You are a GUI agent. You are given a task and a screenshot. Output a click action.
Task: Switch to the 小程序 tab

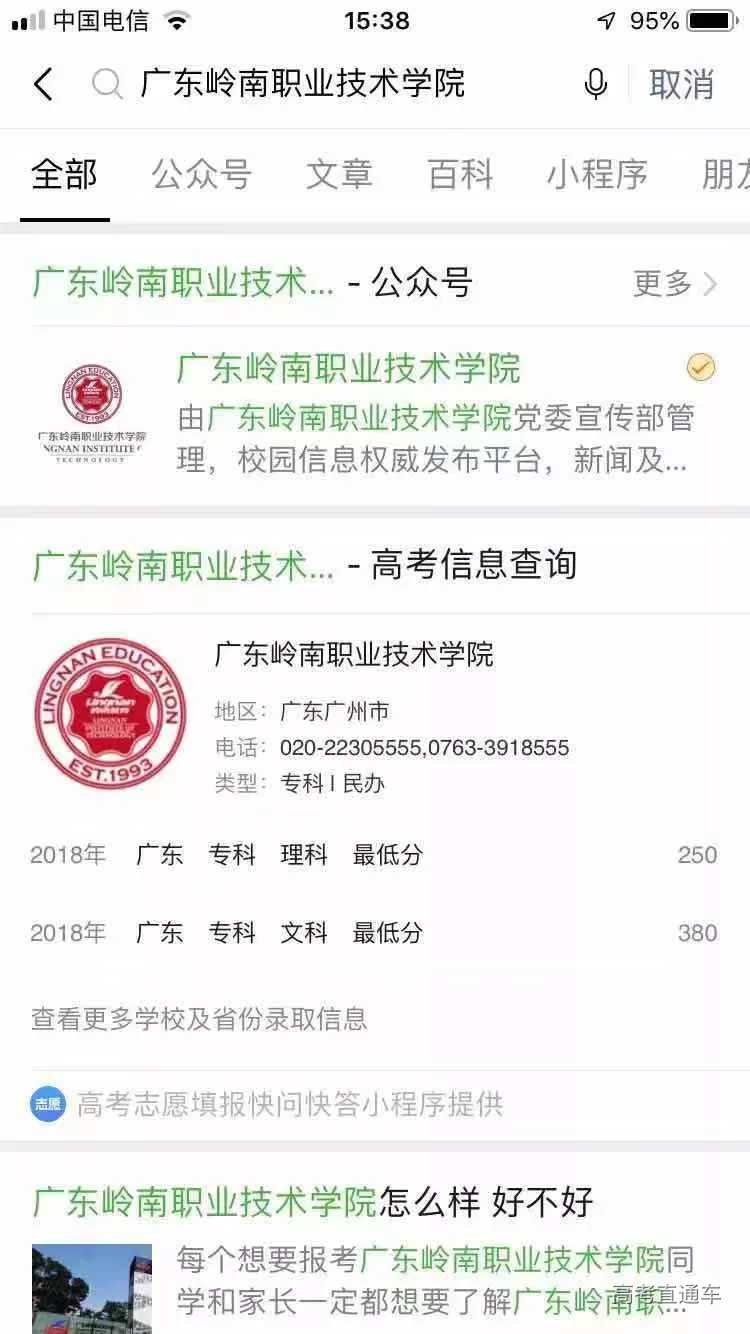coord(596,175)
